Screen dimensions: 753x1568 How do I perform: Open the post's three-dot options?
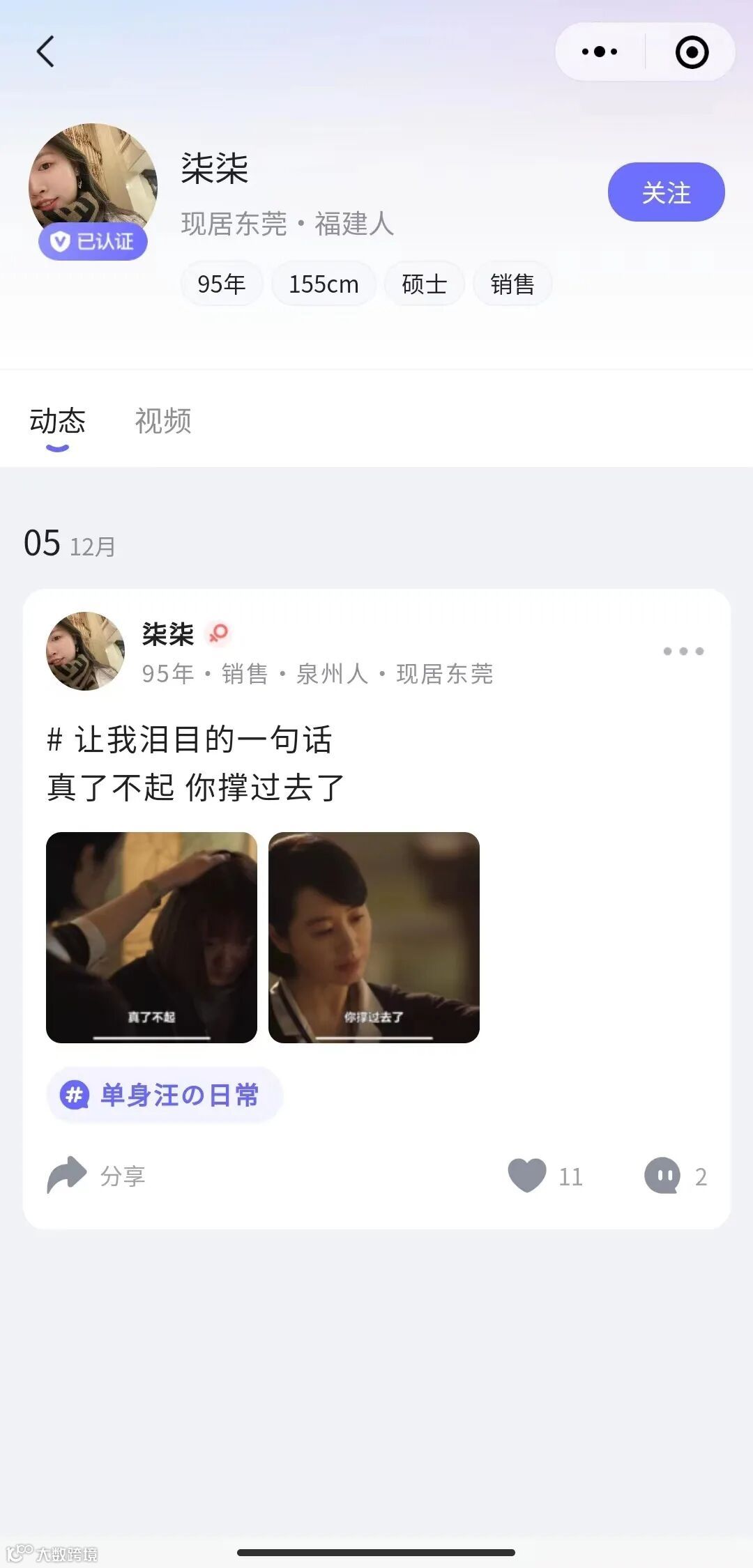pos(683,651)
